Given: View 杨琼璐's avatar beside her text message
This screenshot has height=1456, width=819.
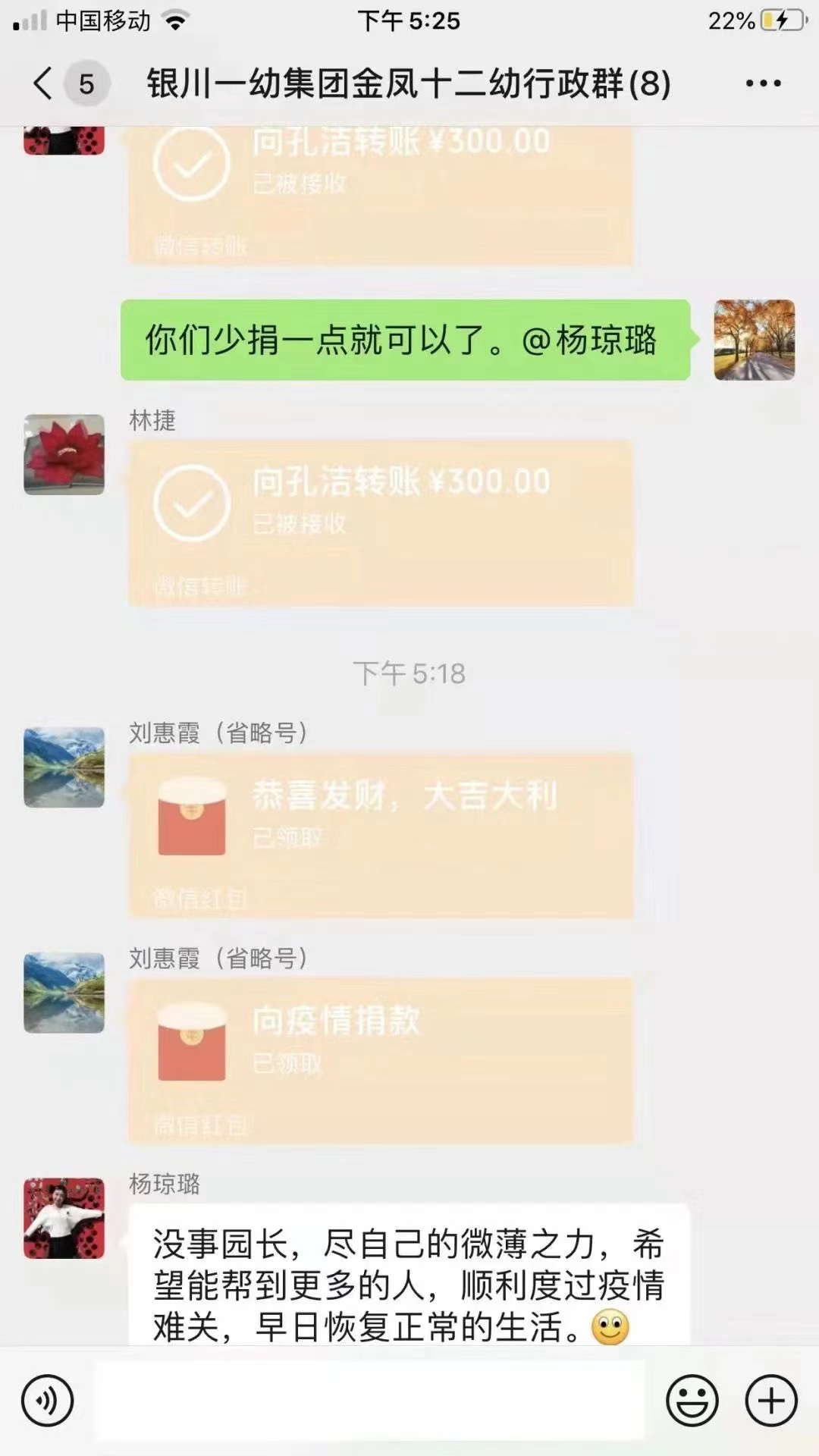Looking at the screenshot, I should 64,1218.
